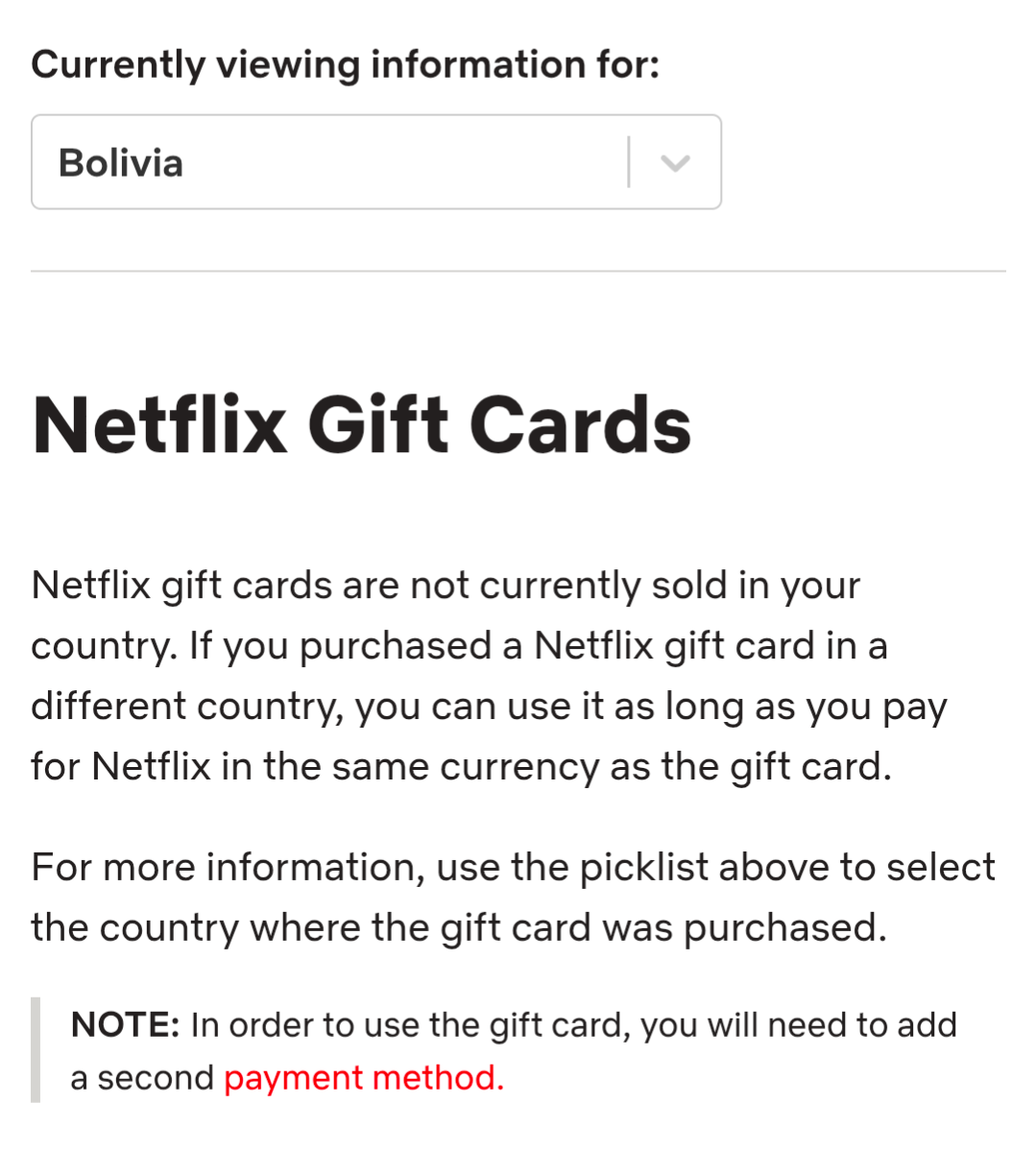This screenshot has height=1151, width=1036.
Task: Open the payment method link
Action: (363, 1078)
